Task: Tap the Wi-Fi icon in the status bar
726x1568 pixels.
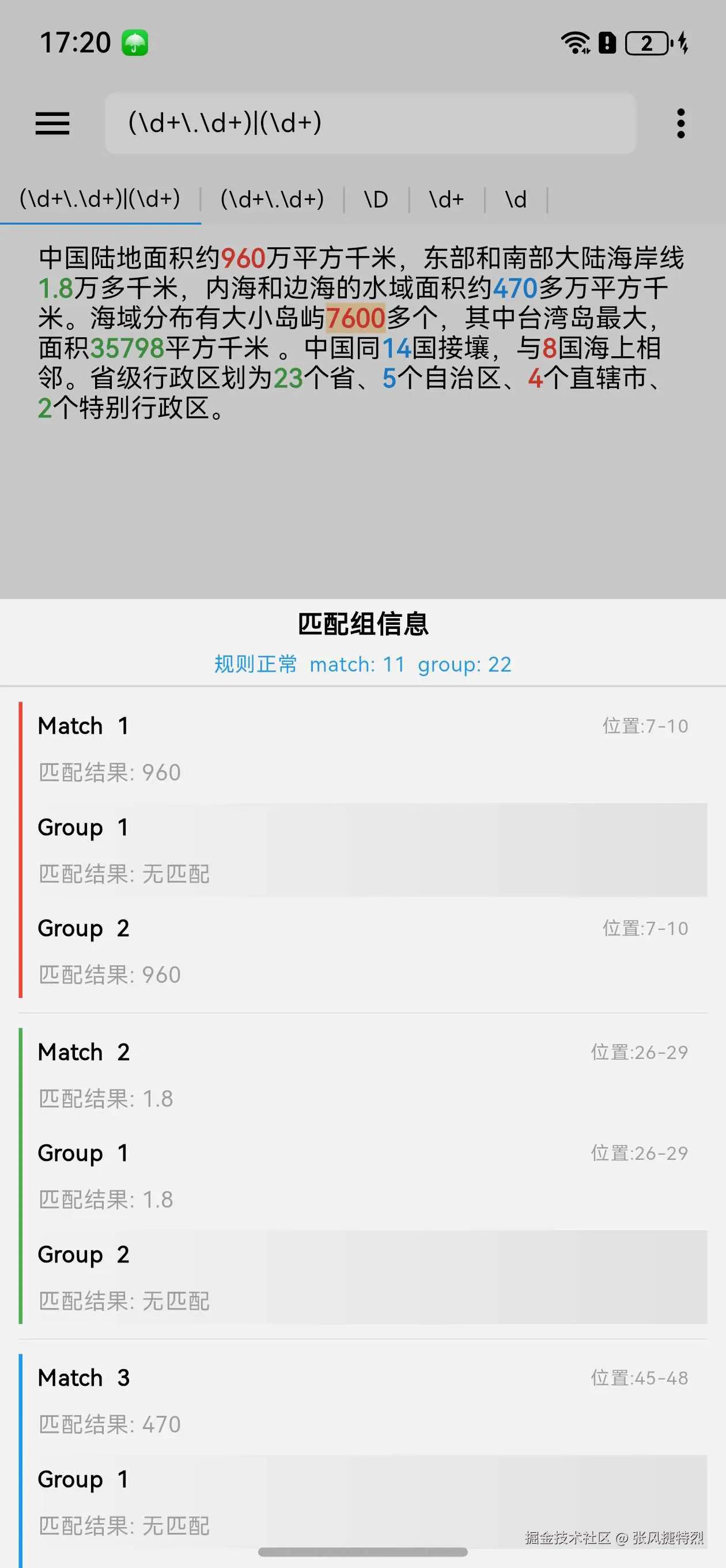Action: coord(574,43)
